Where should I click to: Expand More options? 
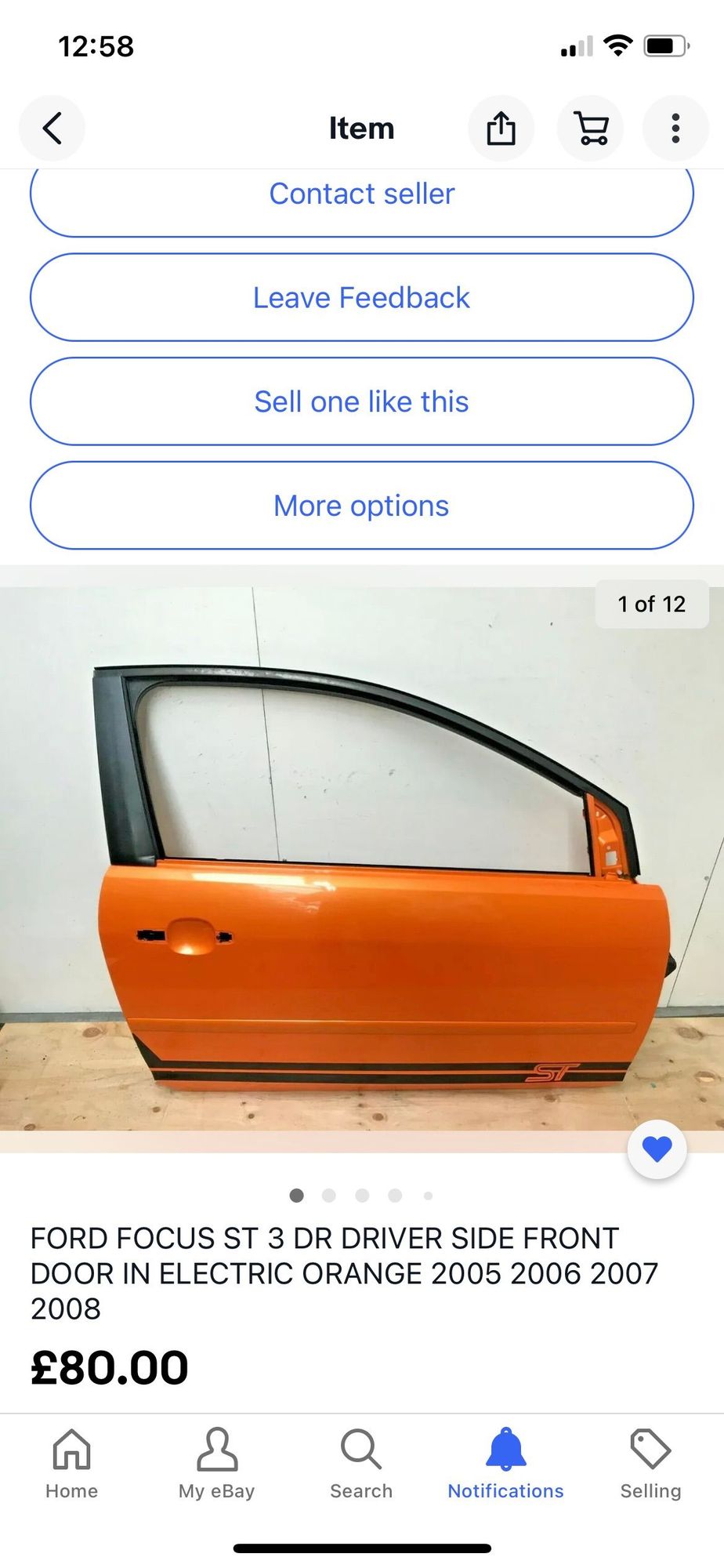(362, 506)
